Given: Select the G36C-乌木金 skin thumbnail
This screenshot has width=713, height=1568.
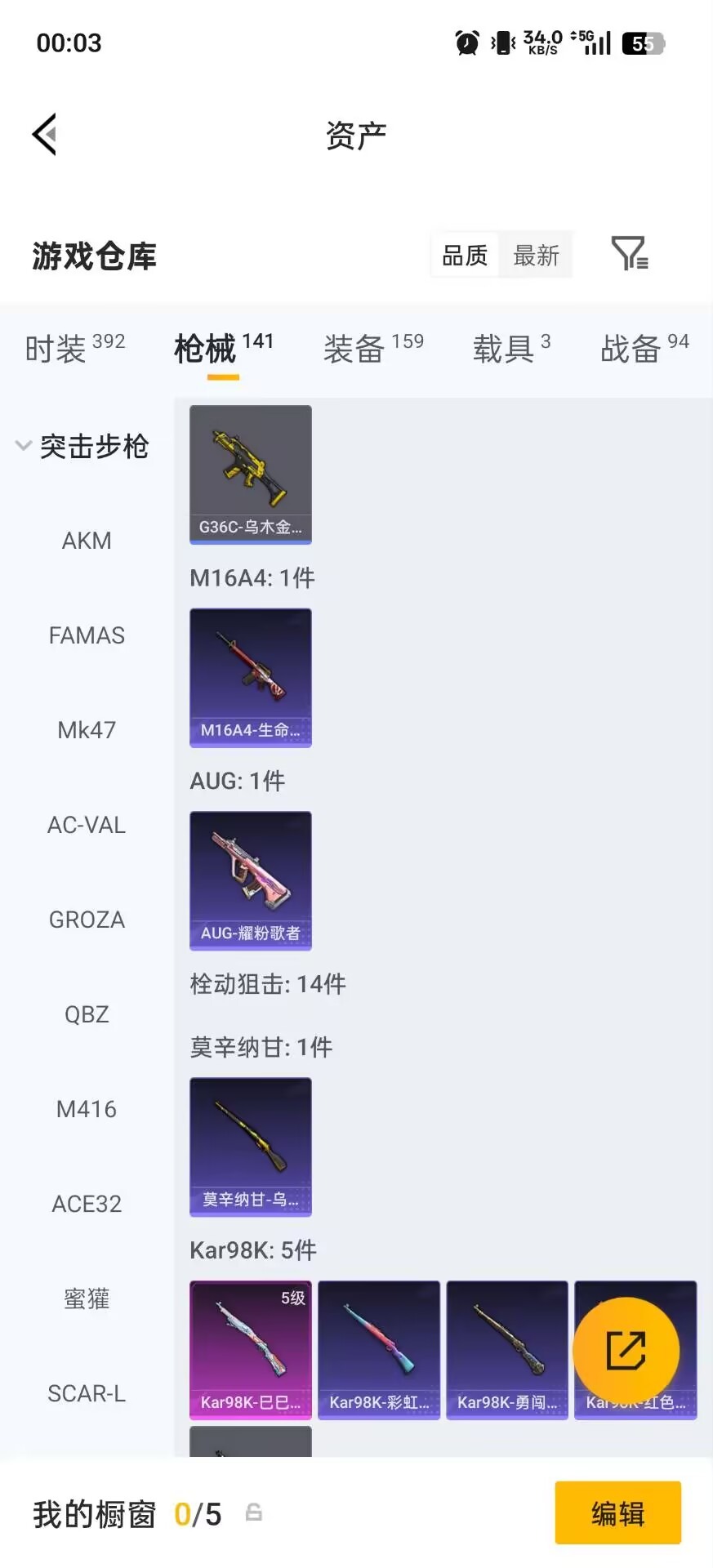Looking at the screenshot, I should click(x=250, y=475).
